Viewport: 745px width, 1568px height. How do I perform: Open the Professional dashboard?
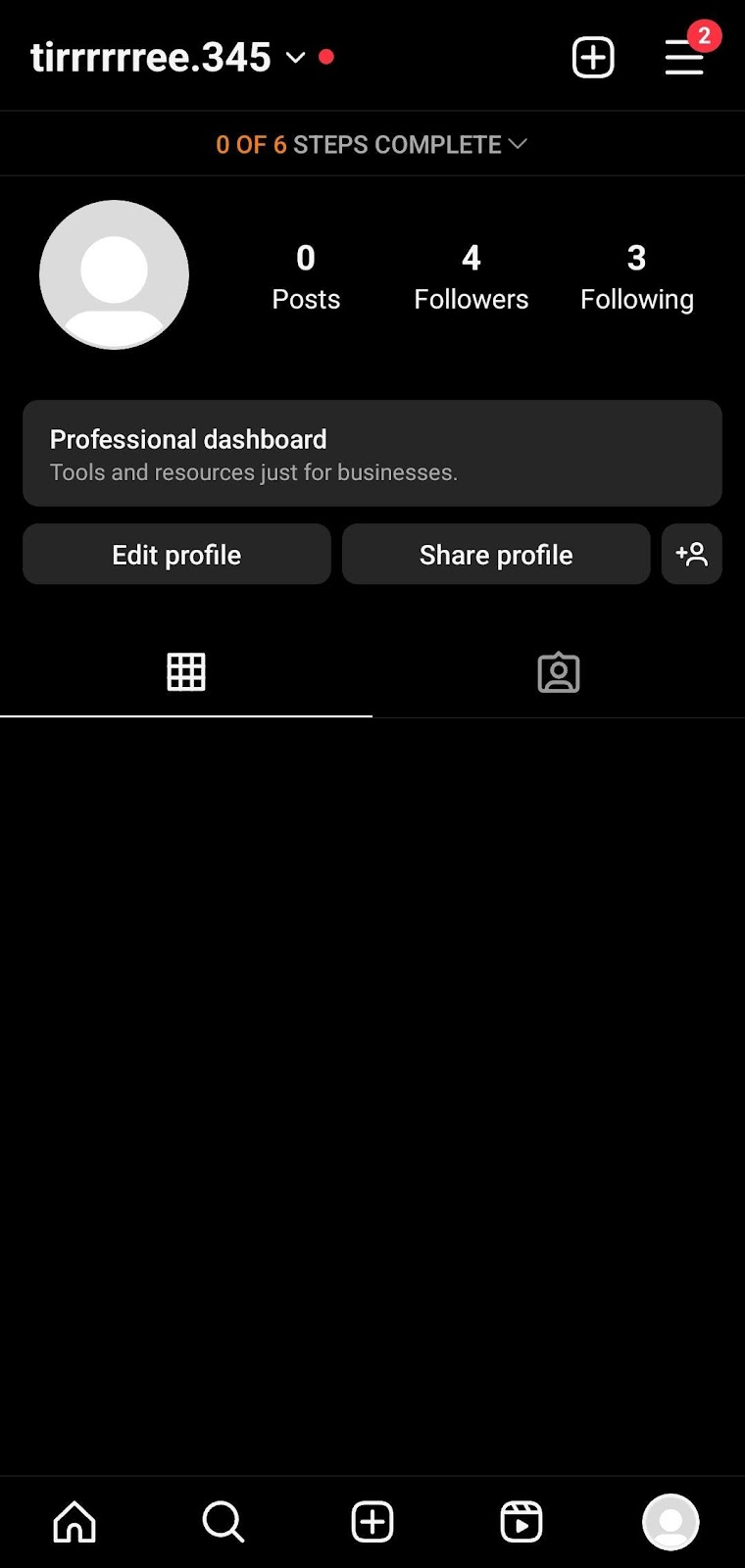372,453
